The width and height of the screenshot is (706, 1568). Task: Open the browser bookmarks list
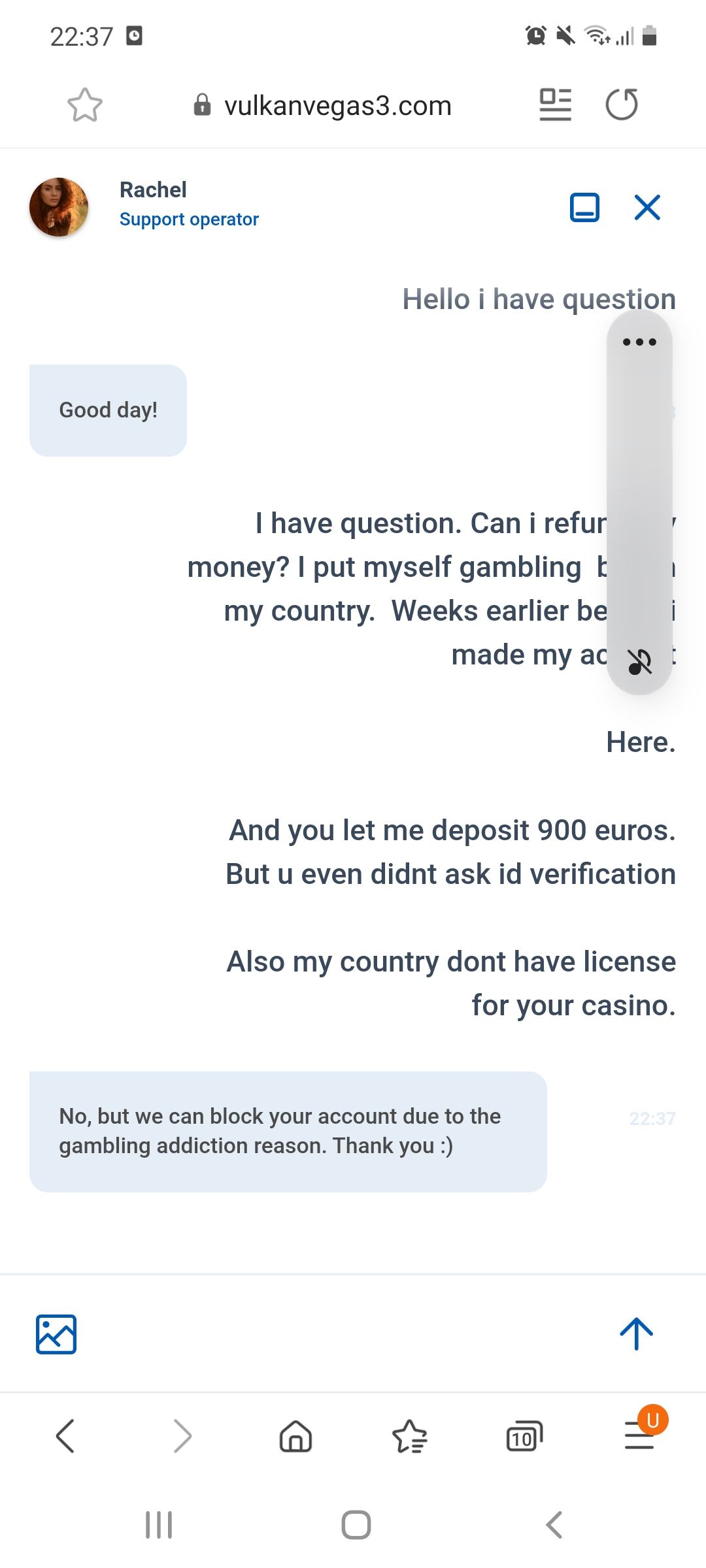(x=409, y=1436)
